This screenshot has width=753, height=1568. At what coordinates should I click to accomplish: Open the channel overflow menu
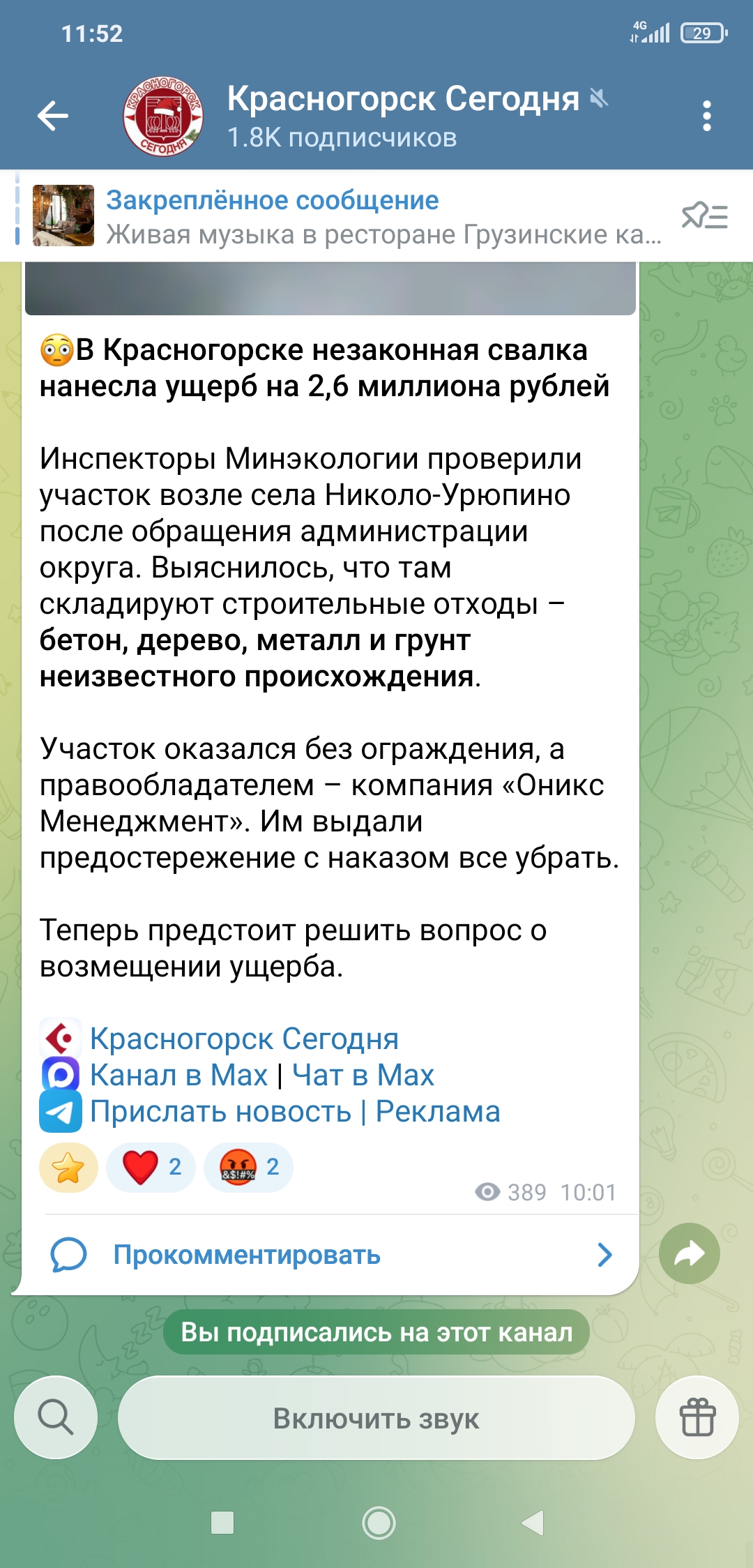[x=706, y=116]
